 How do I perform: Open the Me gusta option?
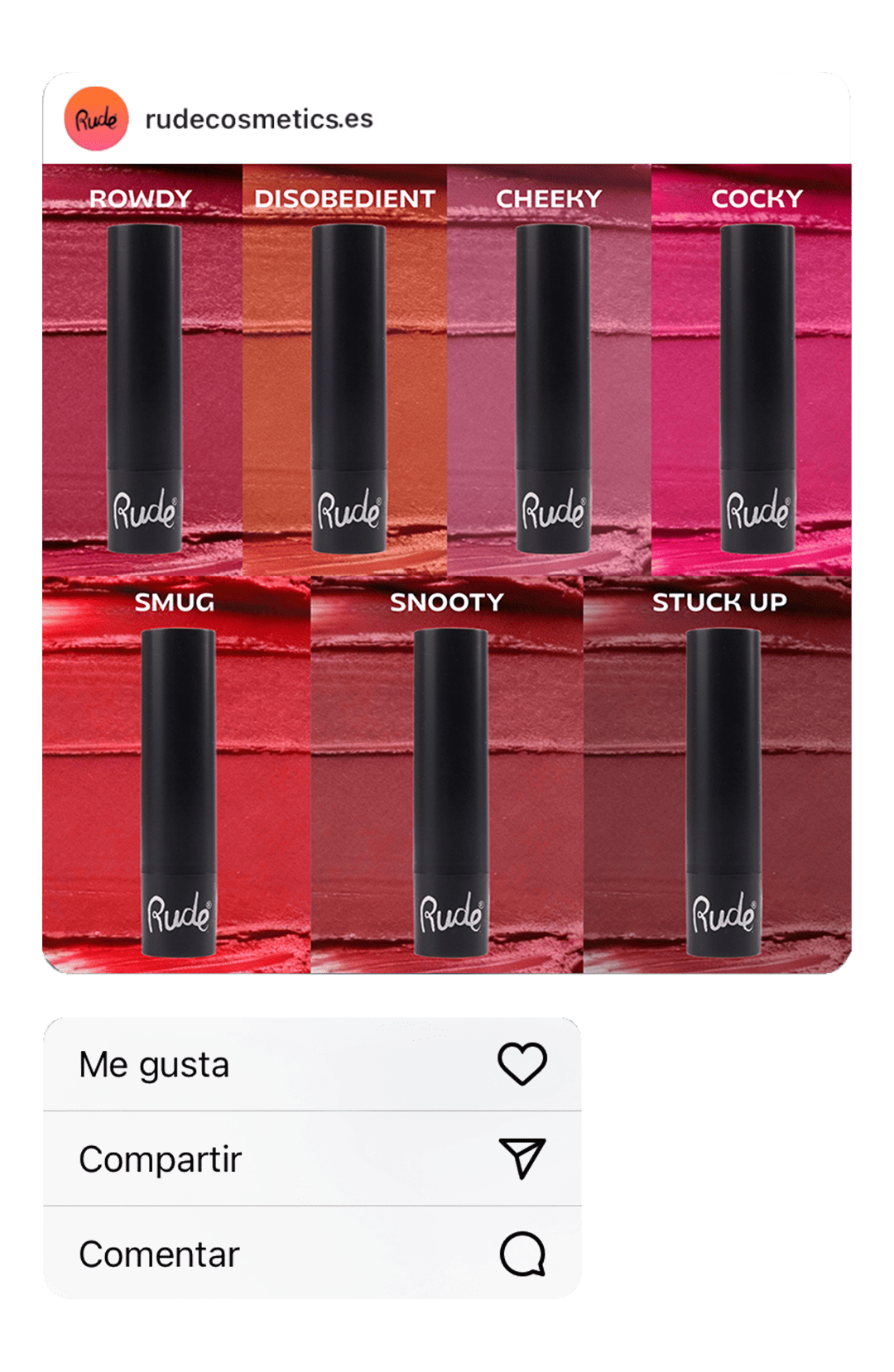(154, 1065)
